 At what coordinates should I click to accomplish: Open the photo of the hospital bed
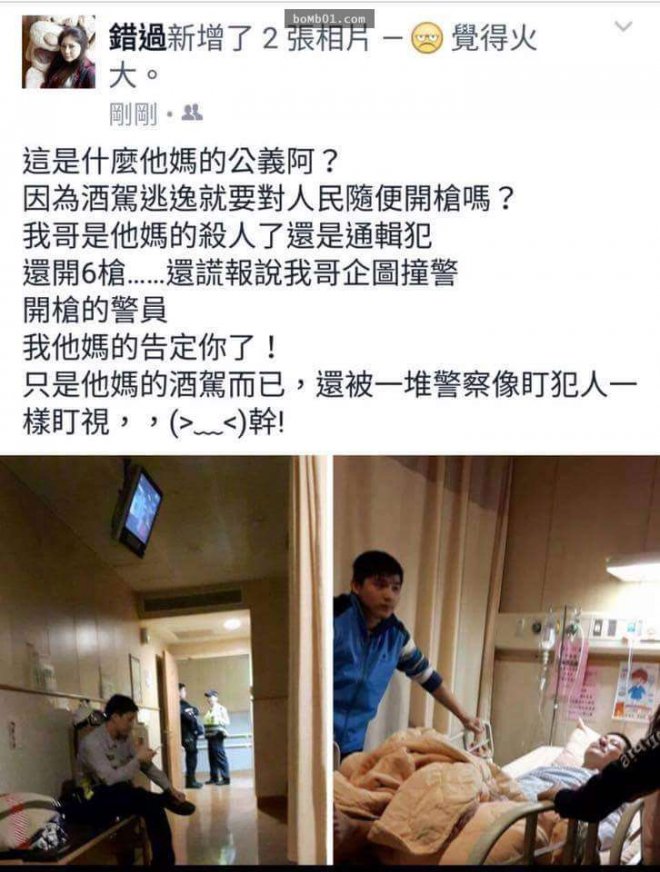[x=496, y=660]
